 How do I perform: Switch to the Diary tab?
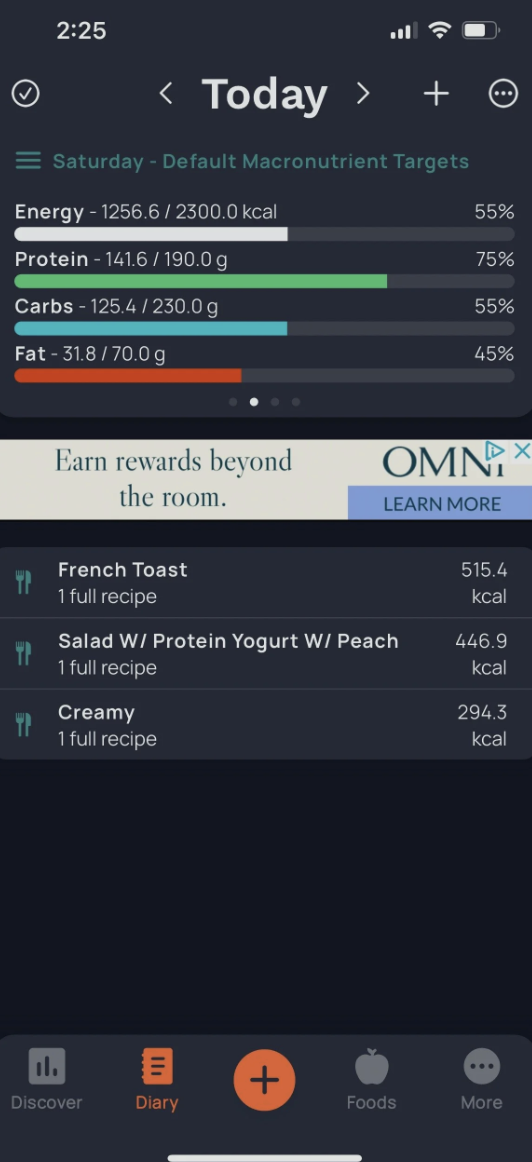click(157, 1078)
